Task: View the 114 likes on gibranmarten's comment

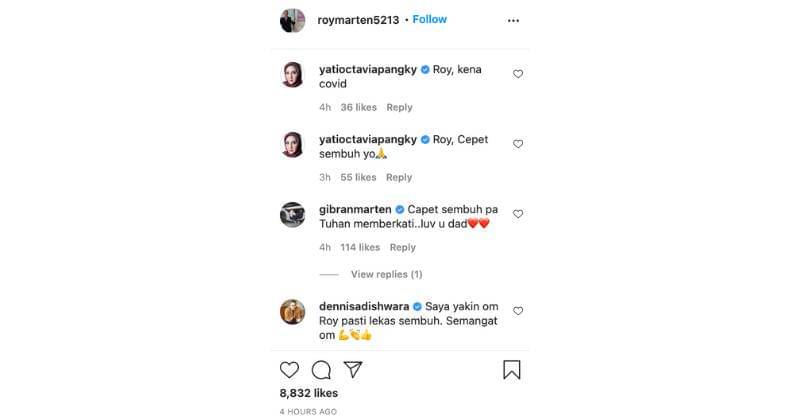Action: (361, 247)
